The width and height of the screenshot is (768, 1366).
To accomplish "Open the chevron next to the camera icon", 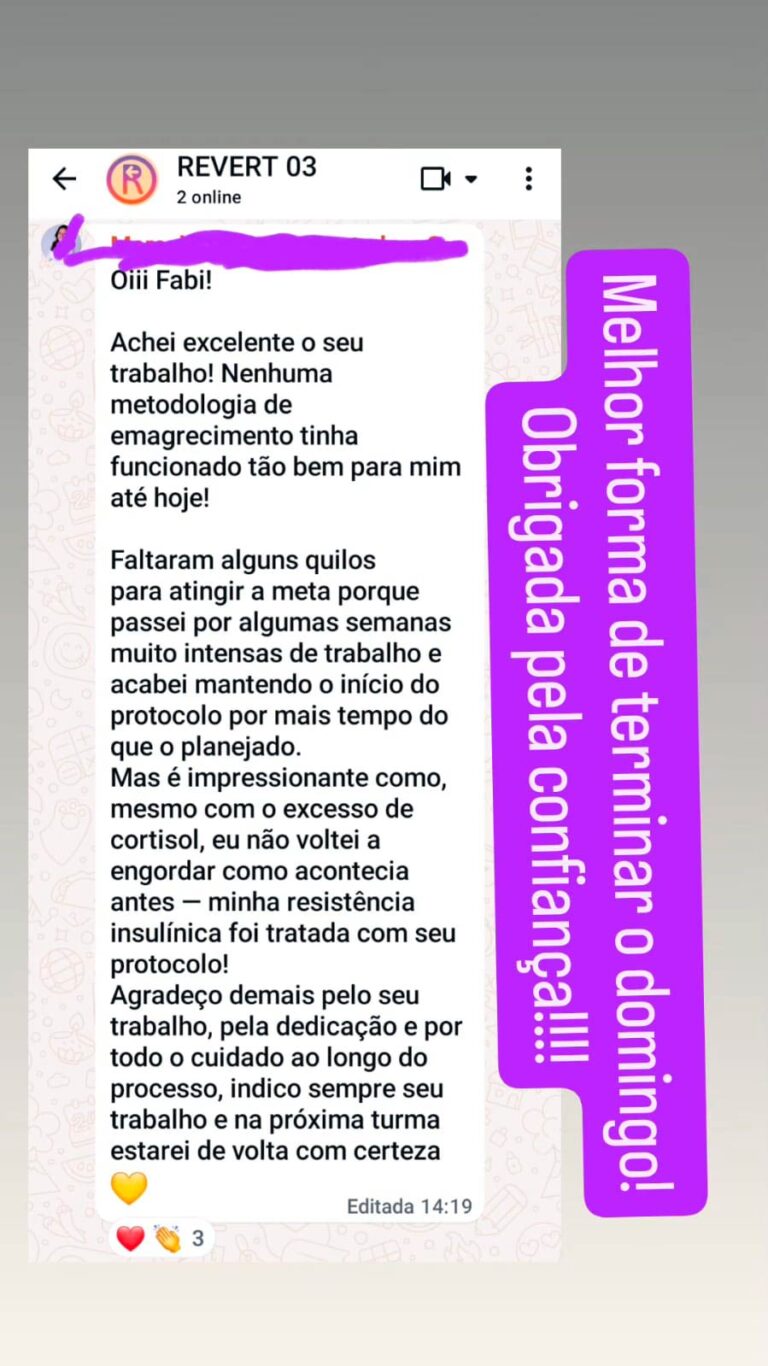I will (469, 178).
